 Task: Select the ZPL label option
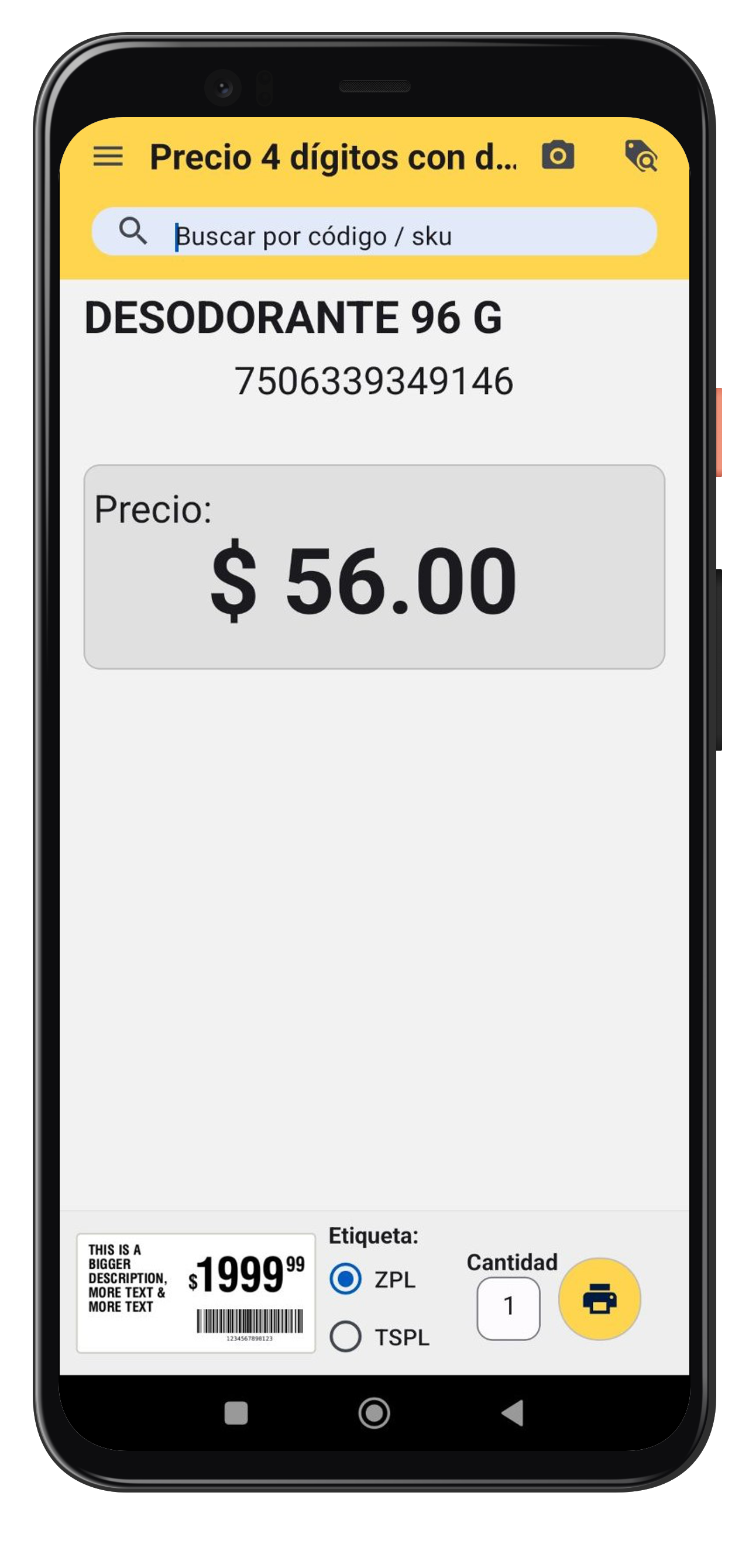tap(346, 1279)
